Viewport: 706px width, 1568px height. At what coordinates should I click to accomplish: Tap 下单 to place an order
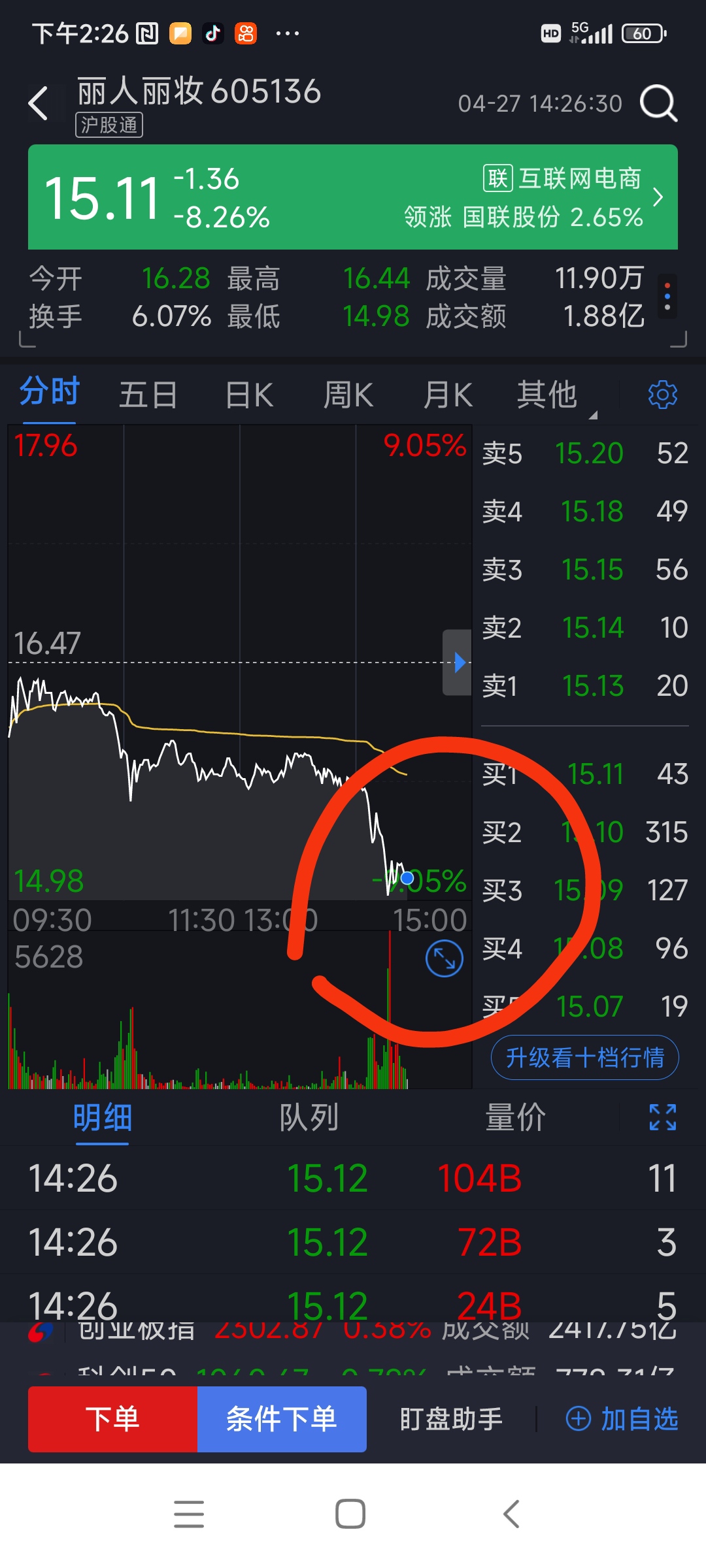point(112,1418)
